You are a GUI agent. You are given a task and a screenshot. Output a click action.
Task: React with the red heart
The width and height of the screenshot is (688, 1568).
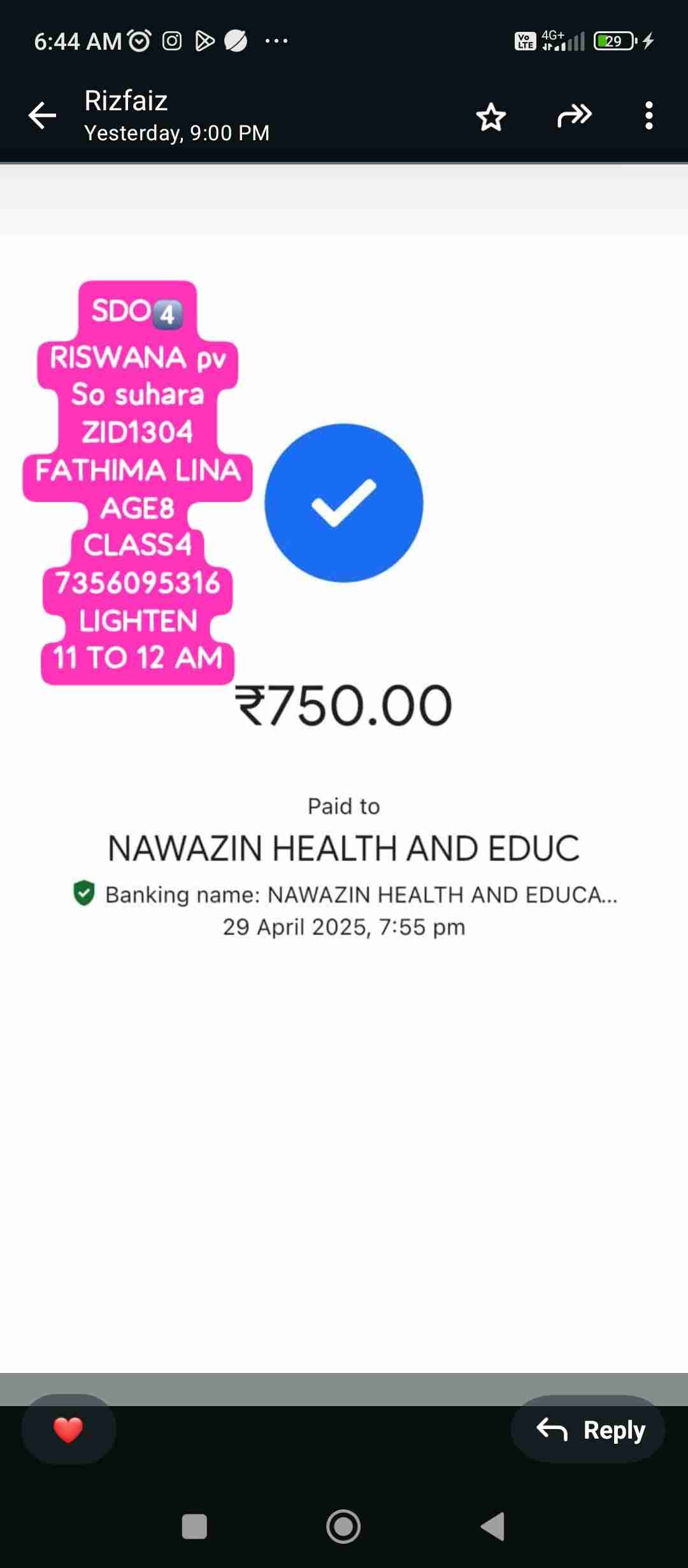69,1429
